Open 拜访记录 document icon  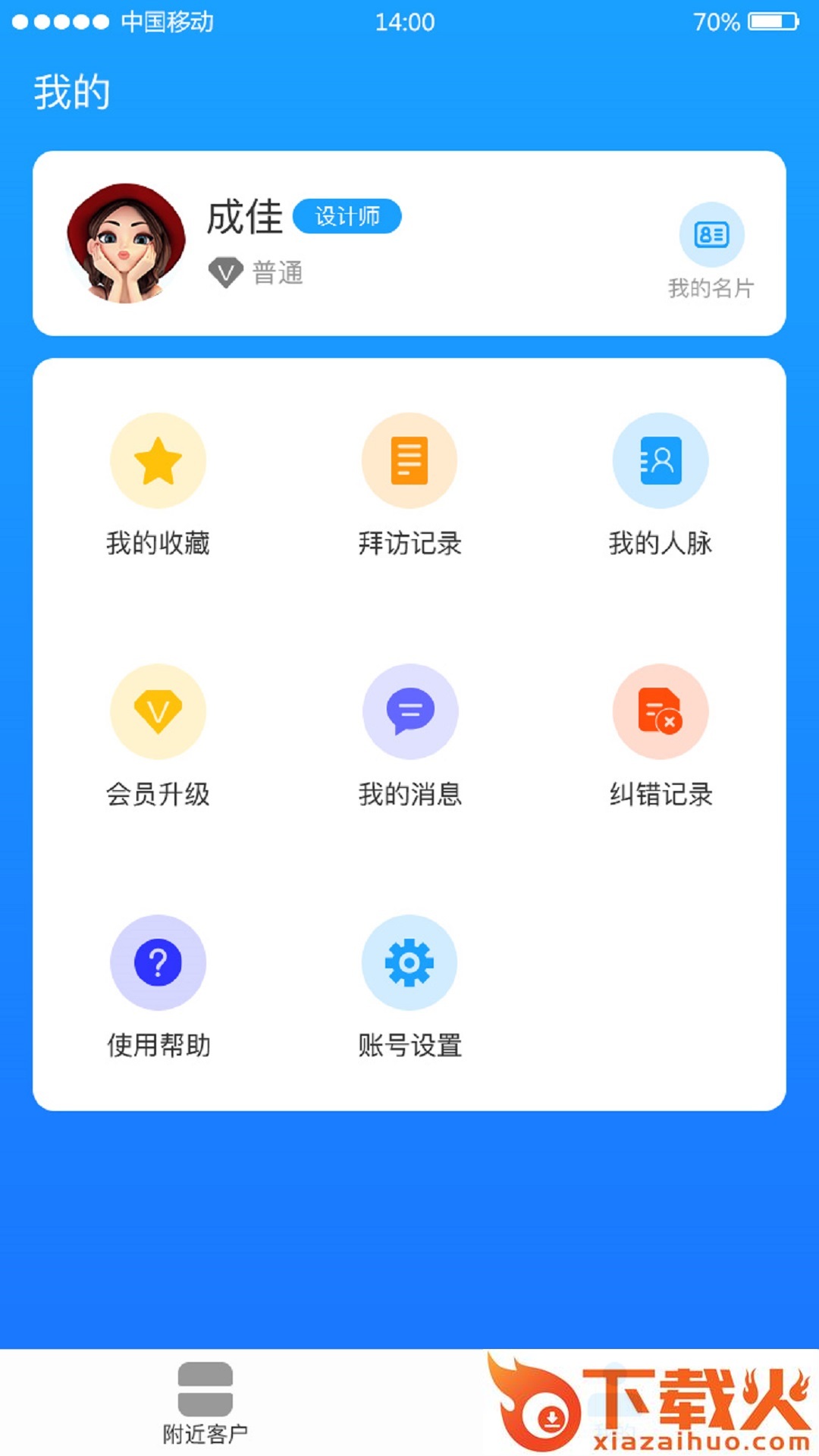click(409, 460)
